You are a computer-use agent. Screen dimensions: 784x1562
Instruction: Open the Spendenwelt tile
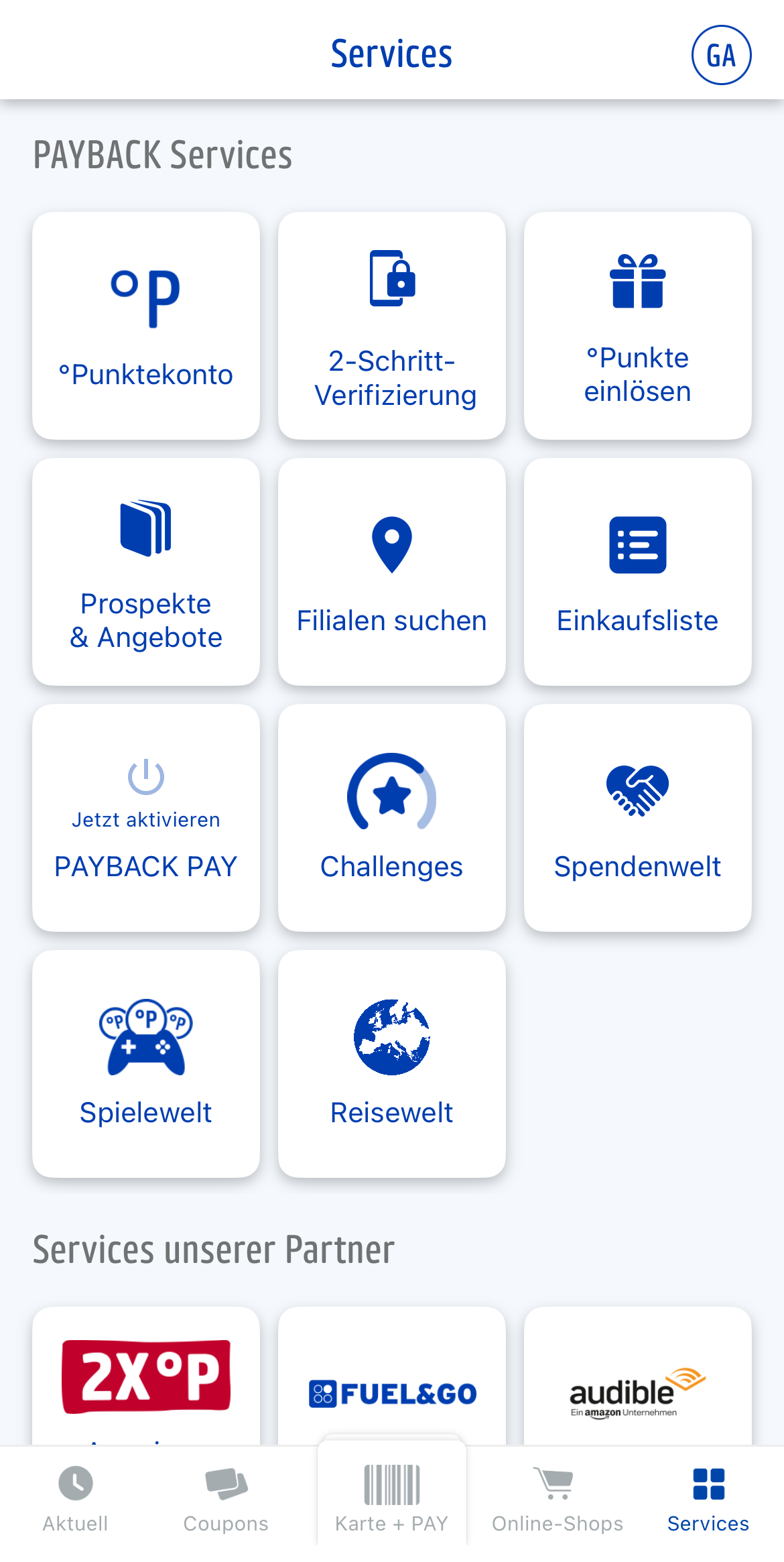[638, 818]
